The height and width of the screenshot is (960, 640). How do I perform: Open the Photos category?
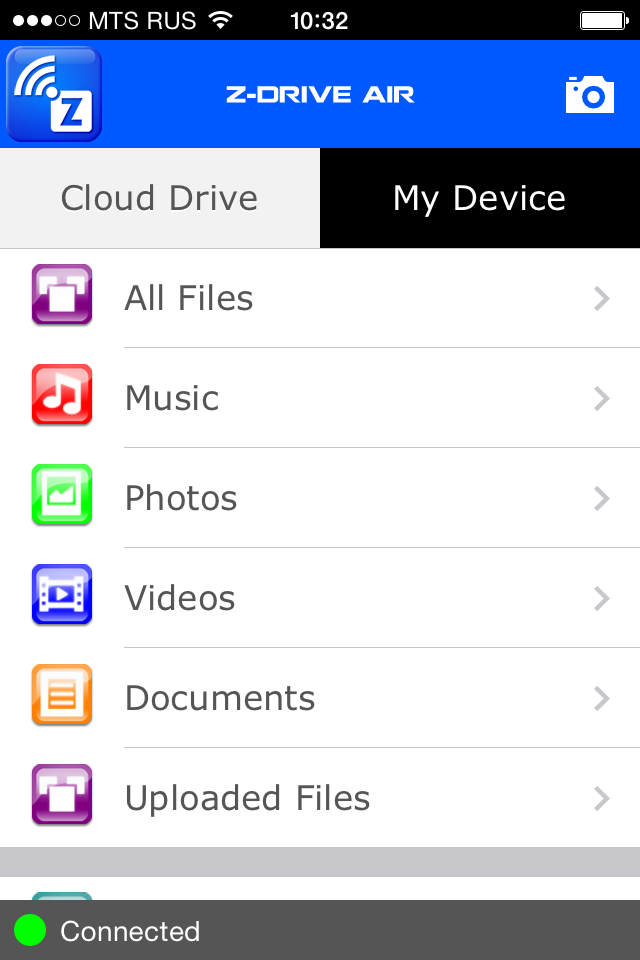pyautogui.click(x=320, y=498)
